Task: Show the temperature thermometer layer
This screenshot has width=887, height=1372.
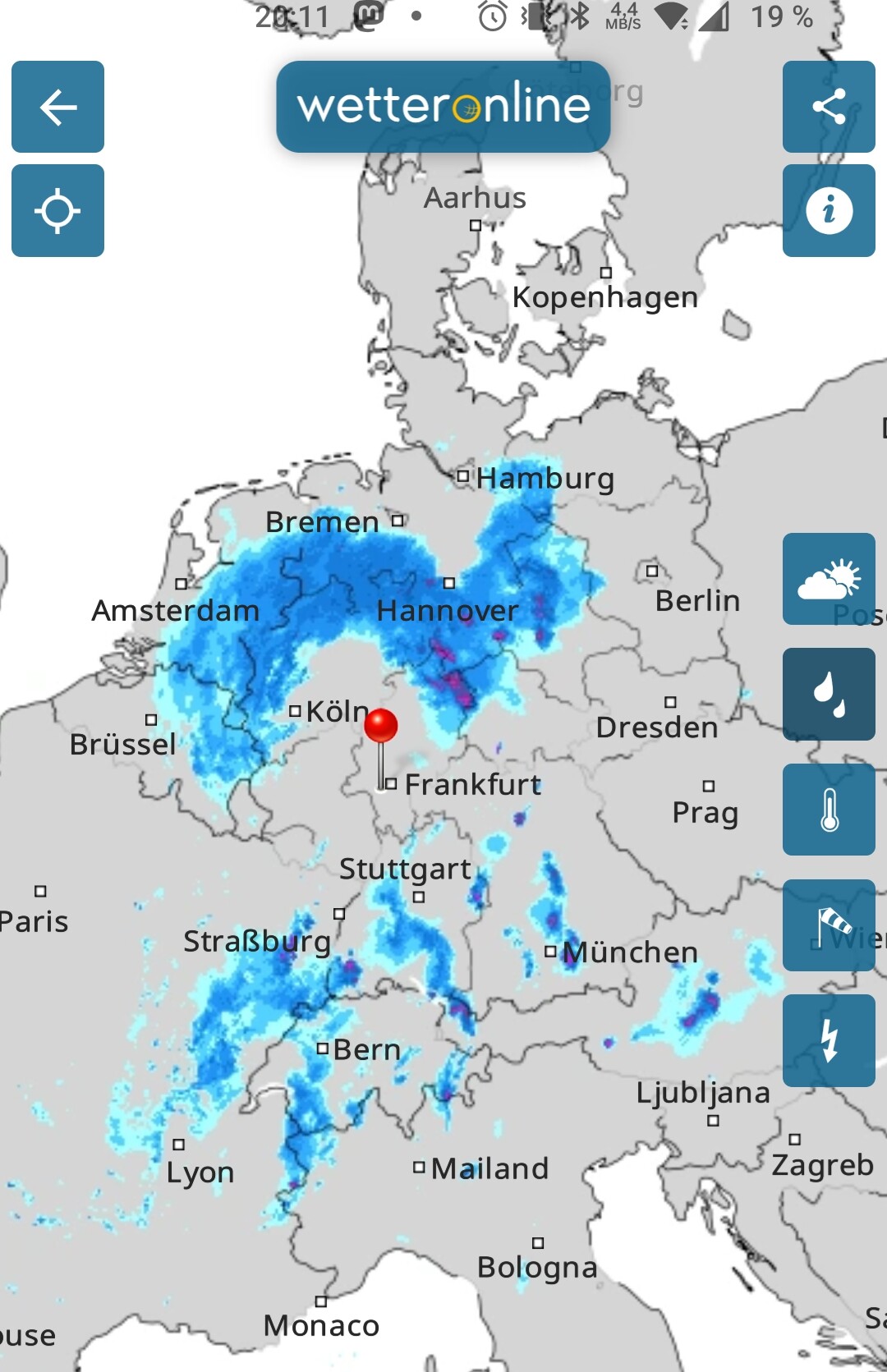Action: click(x=829, y=810)
